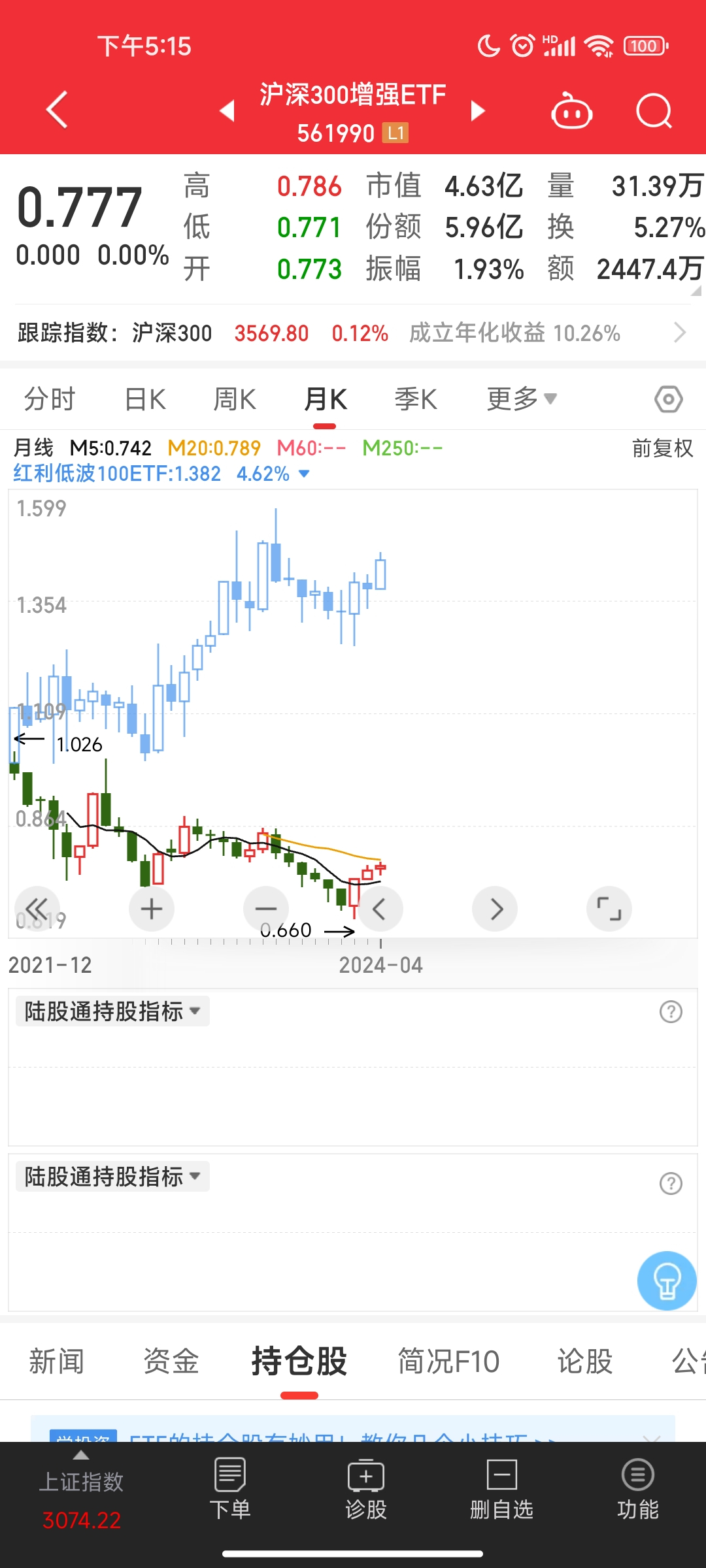The width and height of the screenshot is (706, 1568).
Task: Open the search magnifier icon
Action: pyautogui.click(x=654, y=111)
